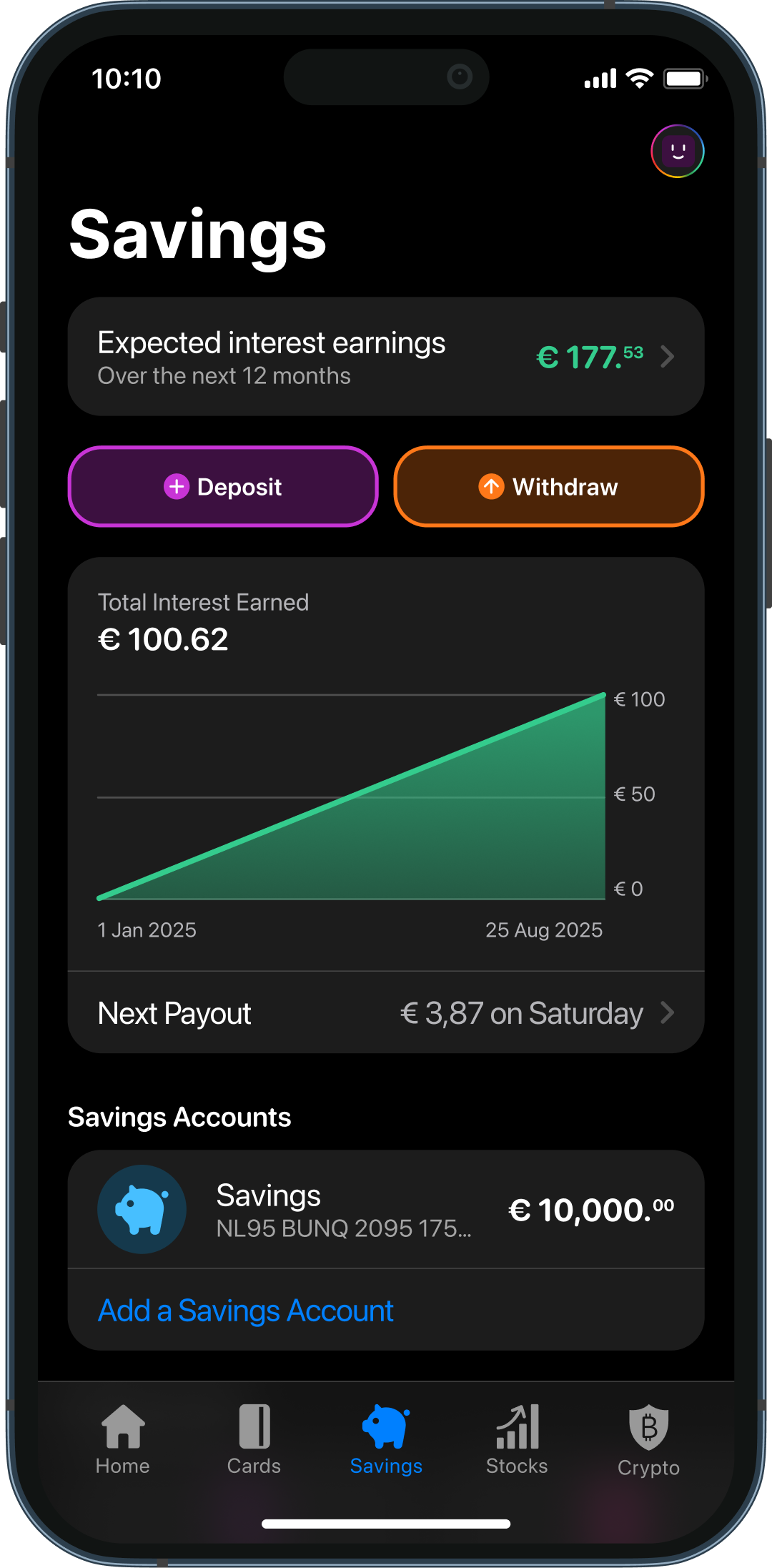Open Next Payout details
Screen dimensions: 772x1568
coord(386,1013)
